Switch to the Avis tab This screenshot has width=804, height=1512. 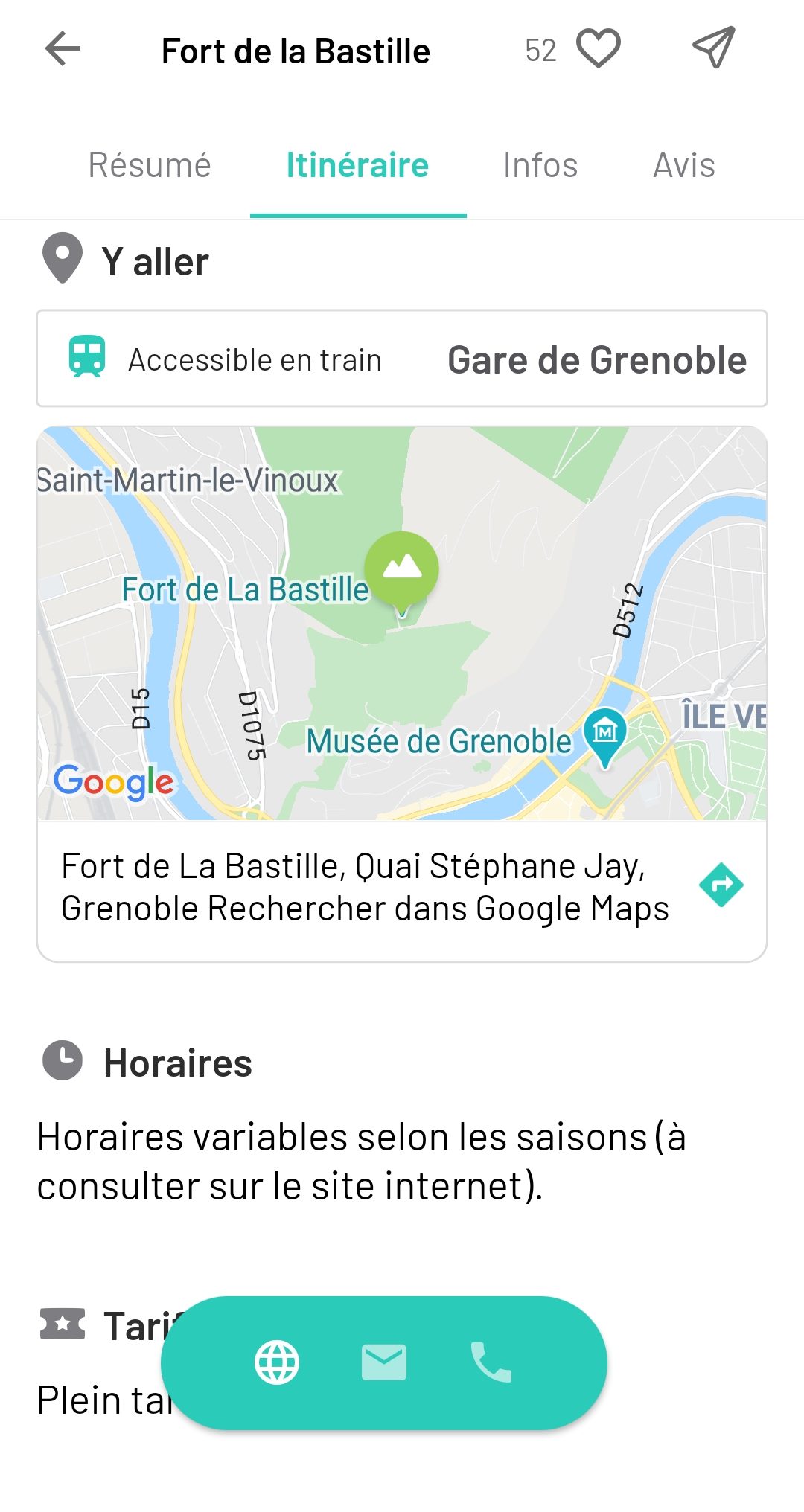684,165
